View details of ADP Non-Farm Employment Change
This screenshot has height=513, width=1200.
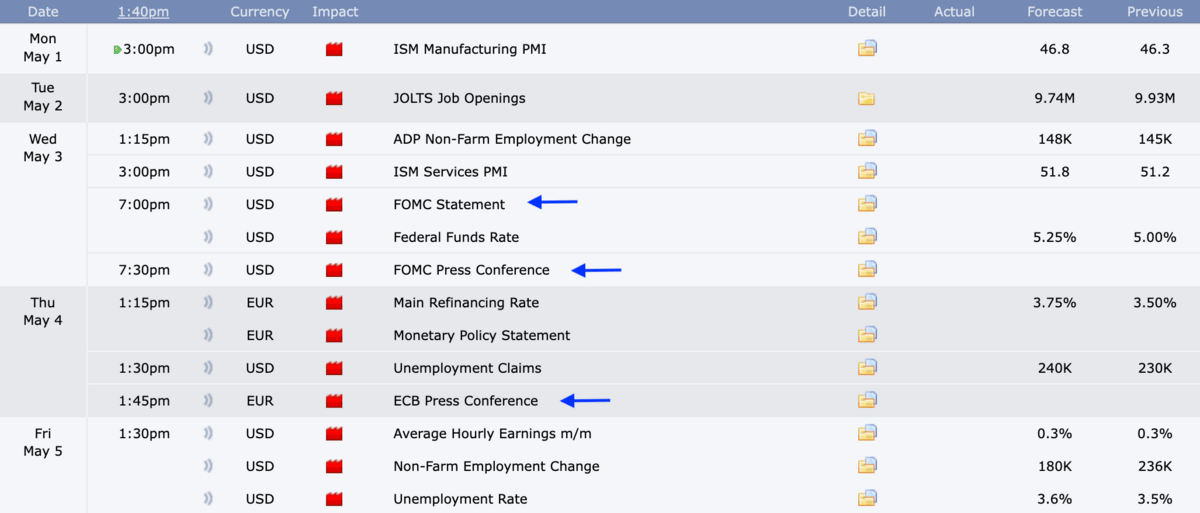click(x=867, y=139)
